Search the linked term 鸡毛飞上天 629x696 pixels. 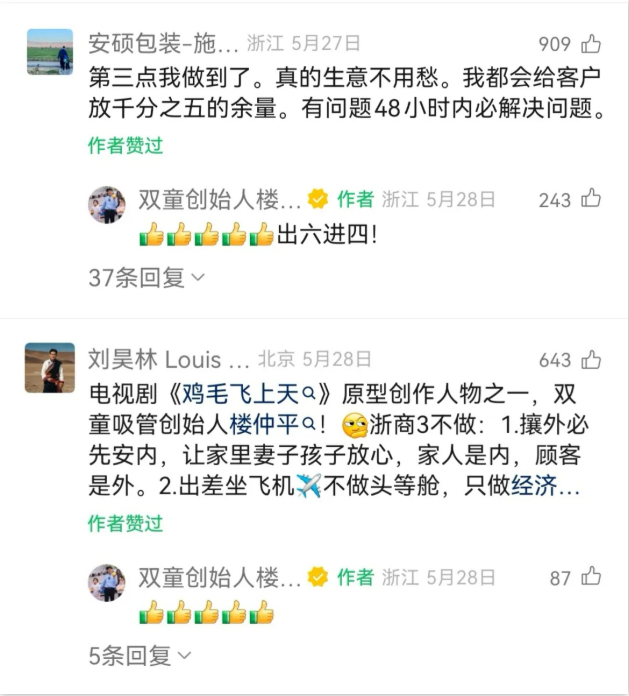[252, 394]
